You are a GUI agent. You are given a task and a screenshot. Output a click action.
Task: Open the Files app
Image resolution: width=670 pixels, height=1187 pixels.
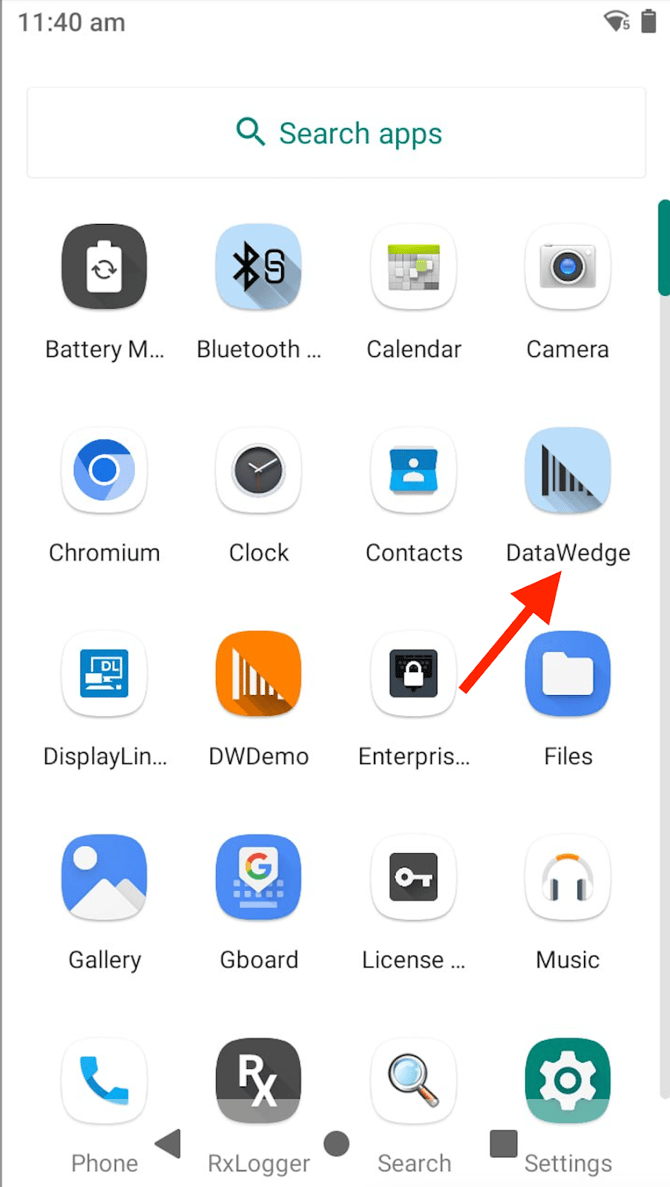click(568, 674)
